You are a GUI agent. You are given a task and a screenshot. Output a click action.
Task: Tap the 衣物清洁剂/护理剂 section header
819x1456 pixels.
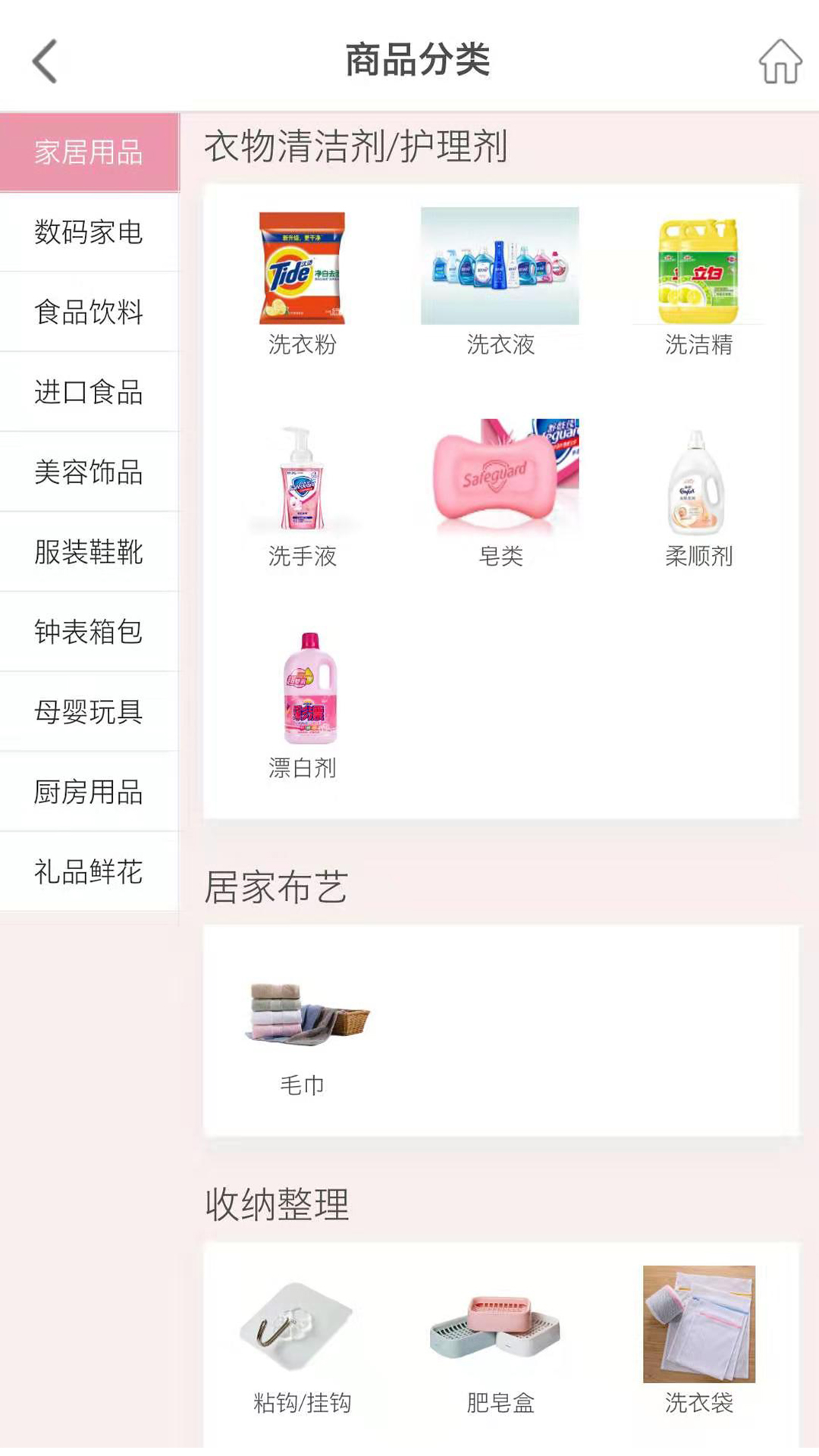click(356, 146)
